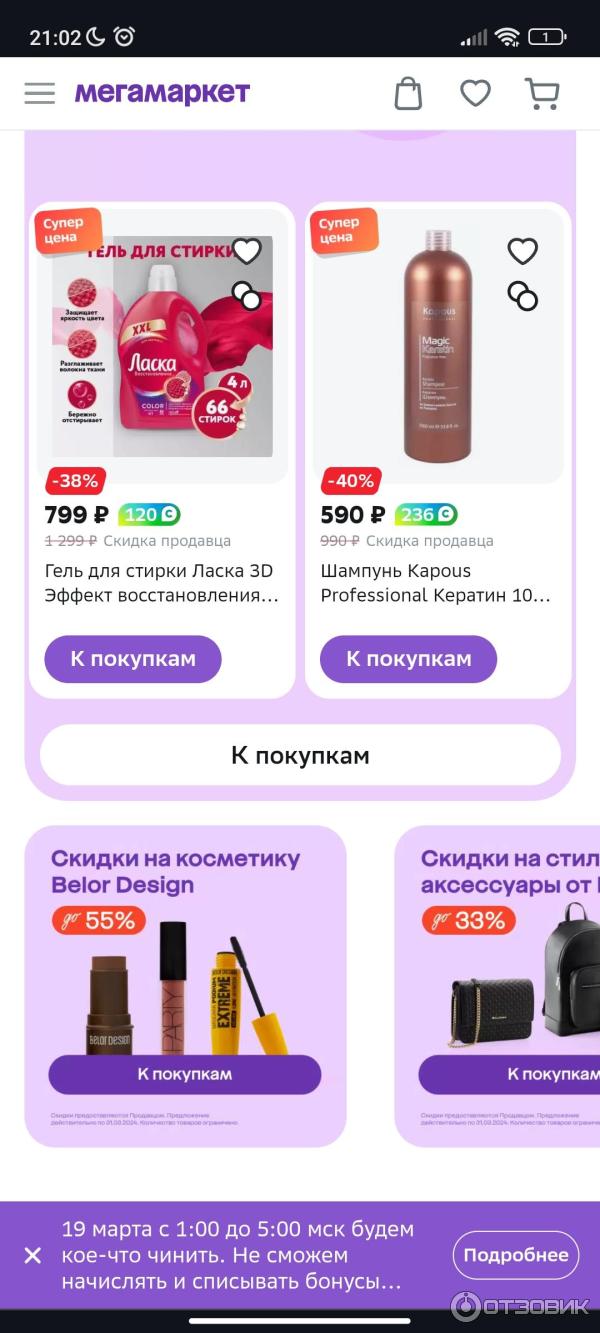Tap К покупкам under Ласка gel
The height and width of the screenshot is (1333, 600).
click(133, 659)
